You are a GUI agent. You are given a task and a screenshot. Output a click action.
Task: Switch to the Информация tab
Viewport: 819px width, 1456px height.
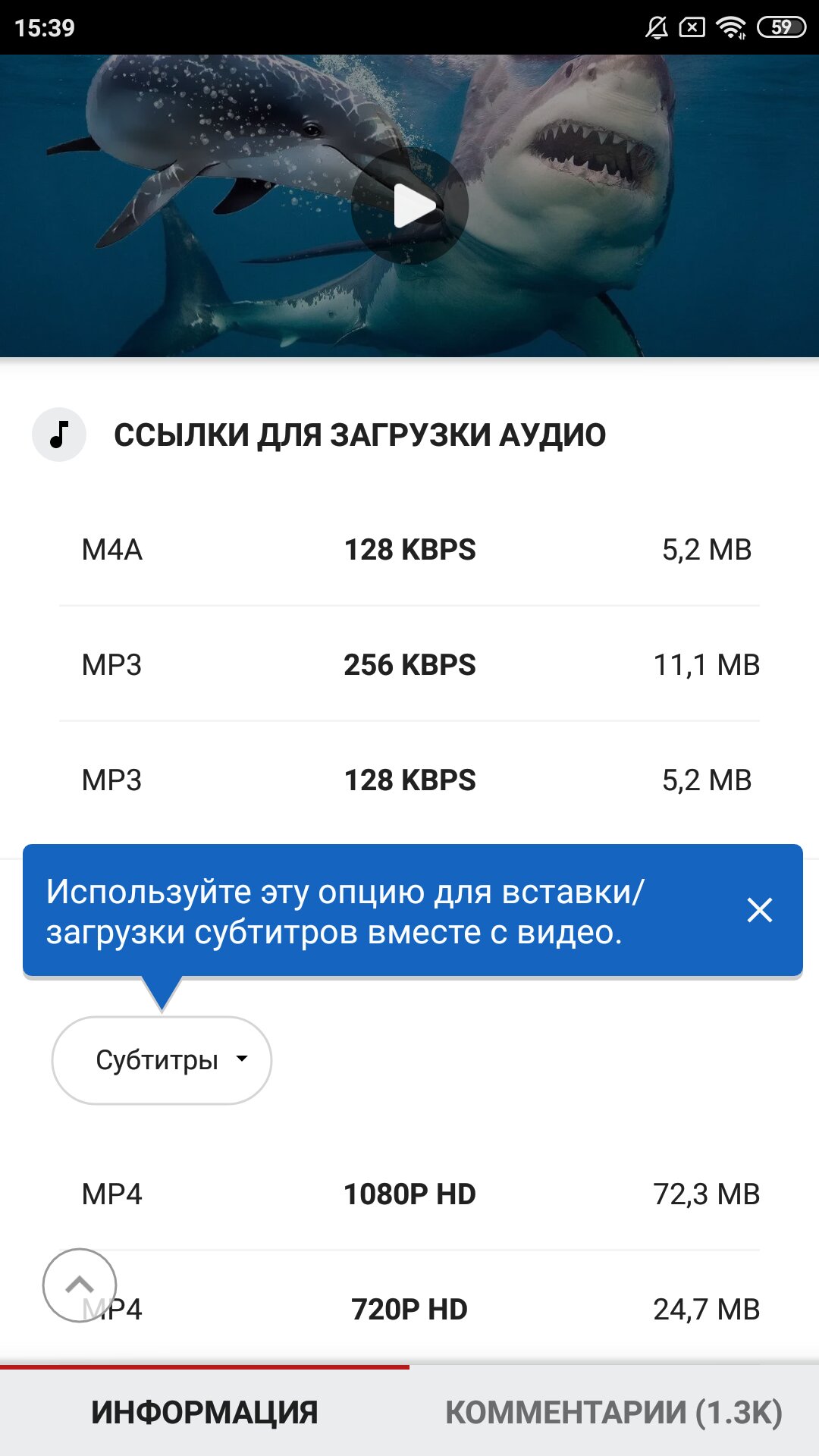(205, 1412)
